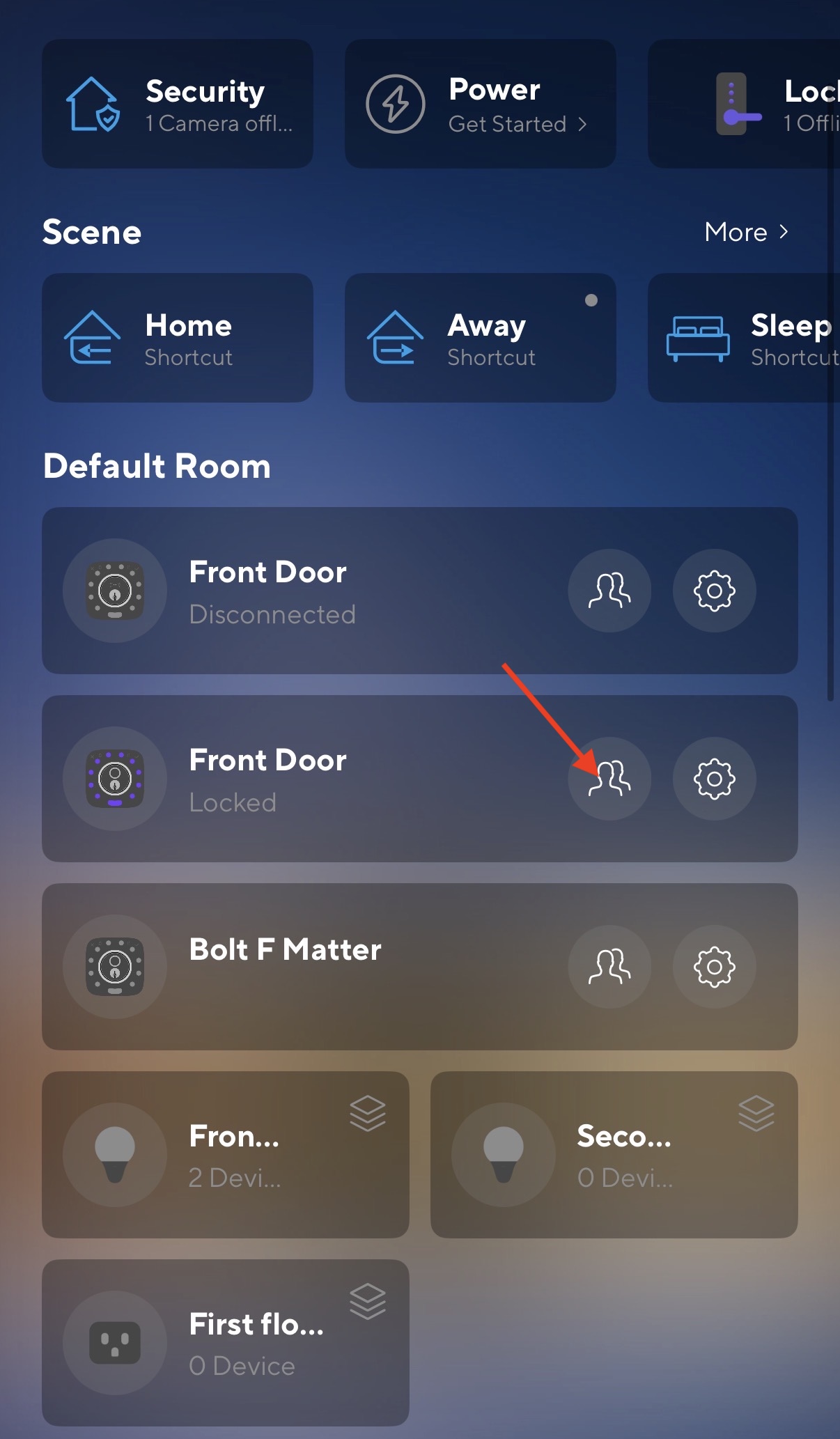Open settings for locked Front Door
The image size is (840, 1439).
(x=715, y=779)
